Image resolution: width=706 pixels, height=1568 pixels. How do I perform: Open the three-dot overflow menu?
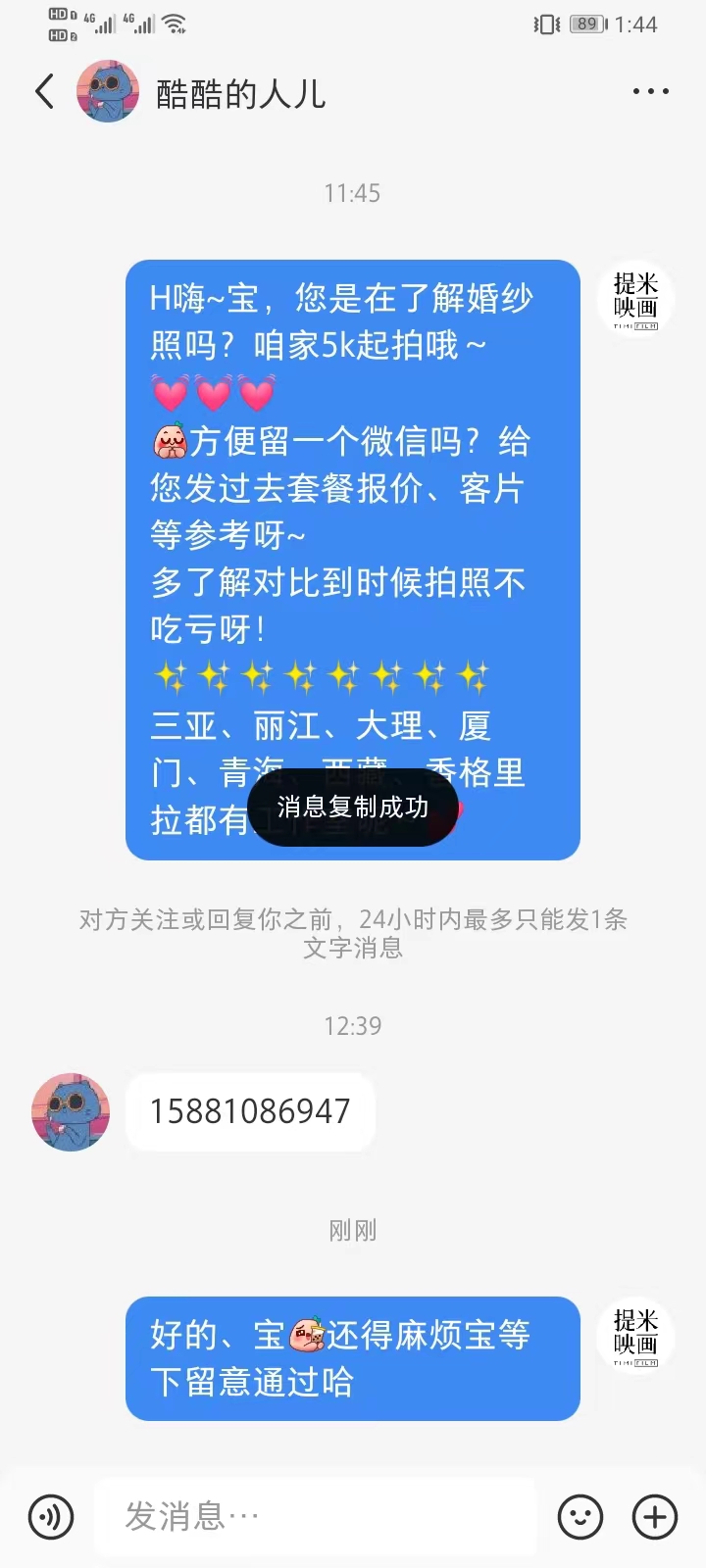(x=651, y=92)
